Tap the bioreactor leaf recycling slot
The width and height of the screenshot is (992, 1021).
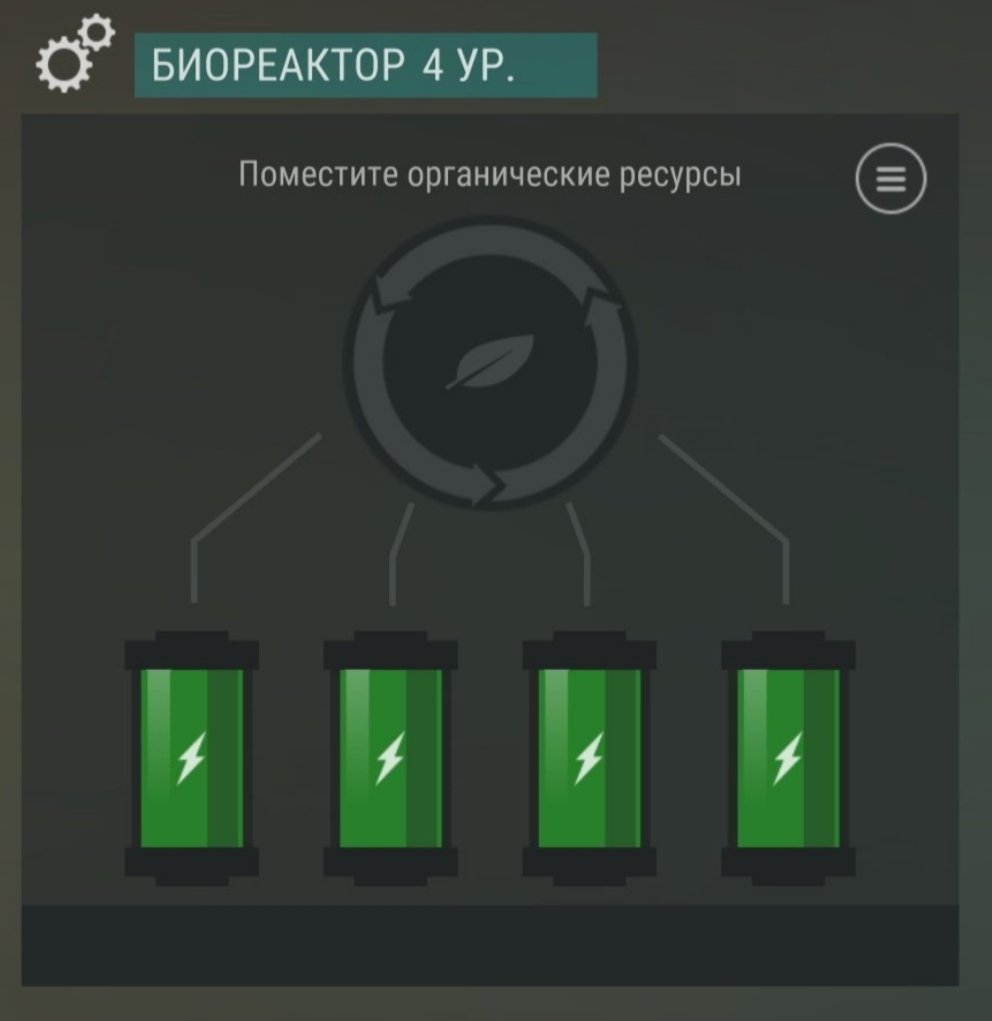pyautogui.click(x=491, y=362)
